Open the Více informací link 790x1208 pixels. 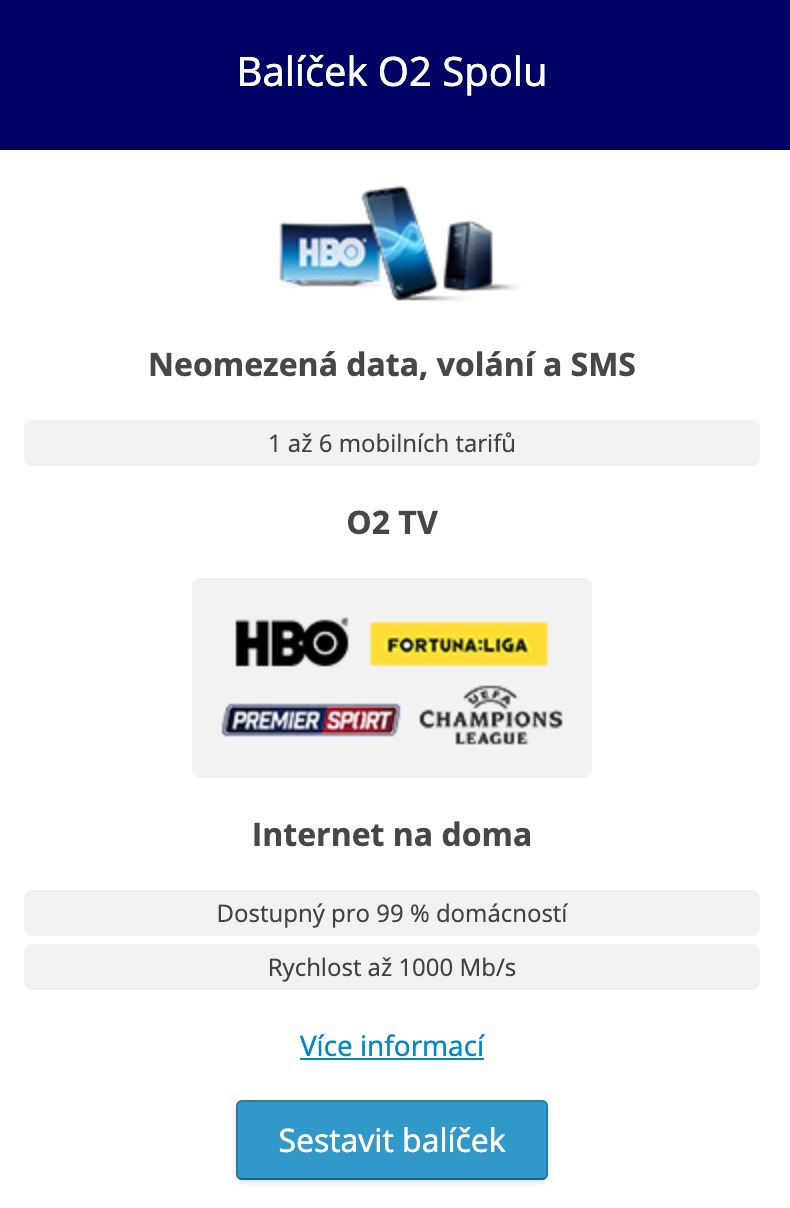[x=392, y=1046]
